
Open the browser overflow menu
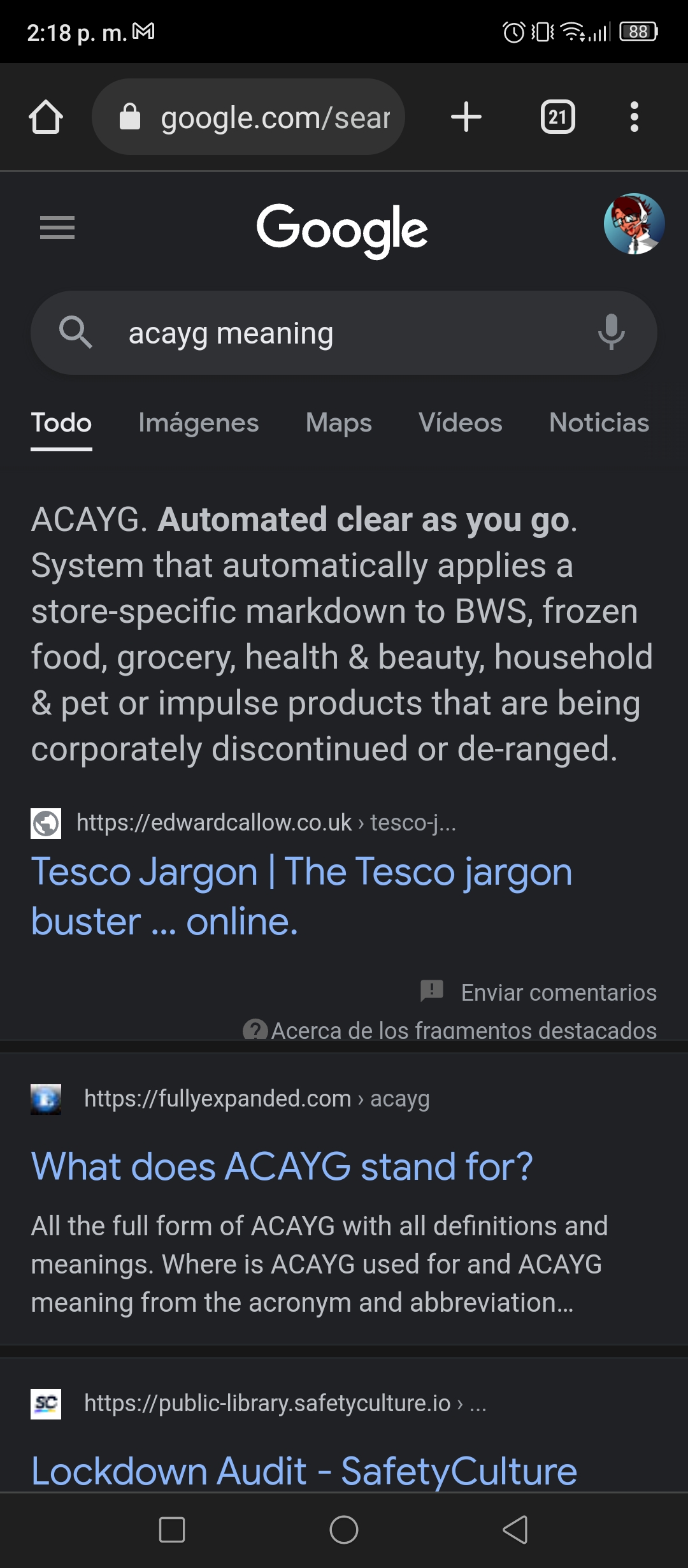tap(634, 117)
